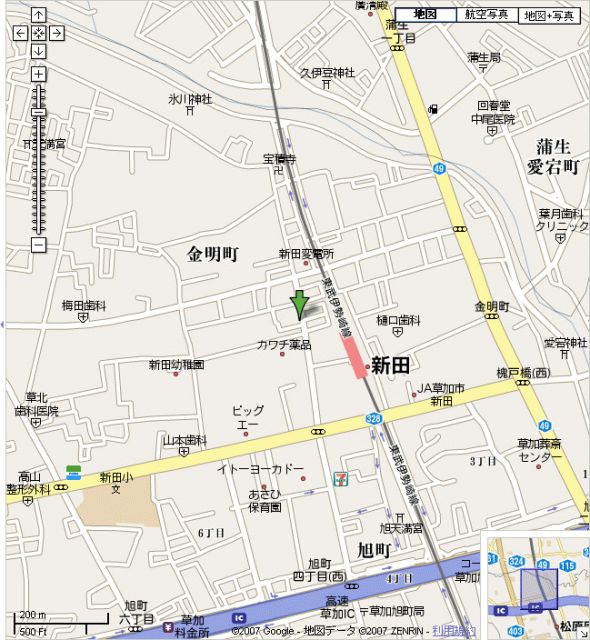Zoom in with the plus button
The image size is (590, 640).
click(38, 74)
